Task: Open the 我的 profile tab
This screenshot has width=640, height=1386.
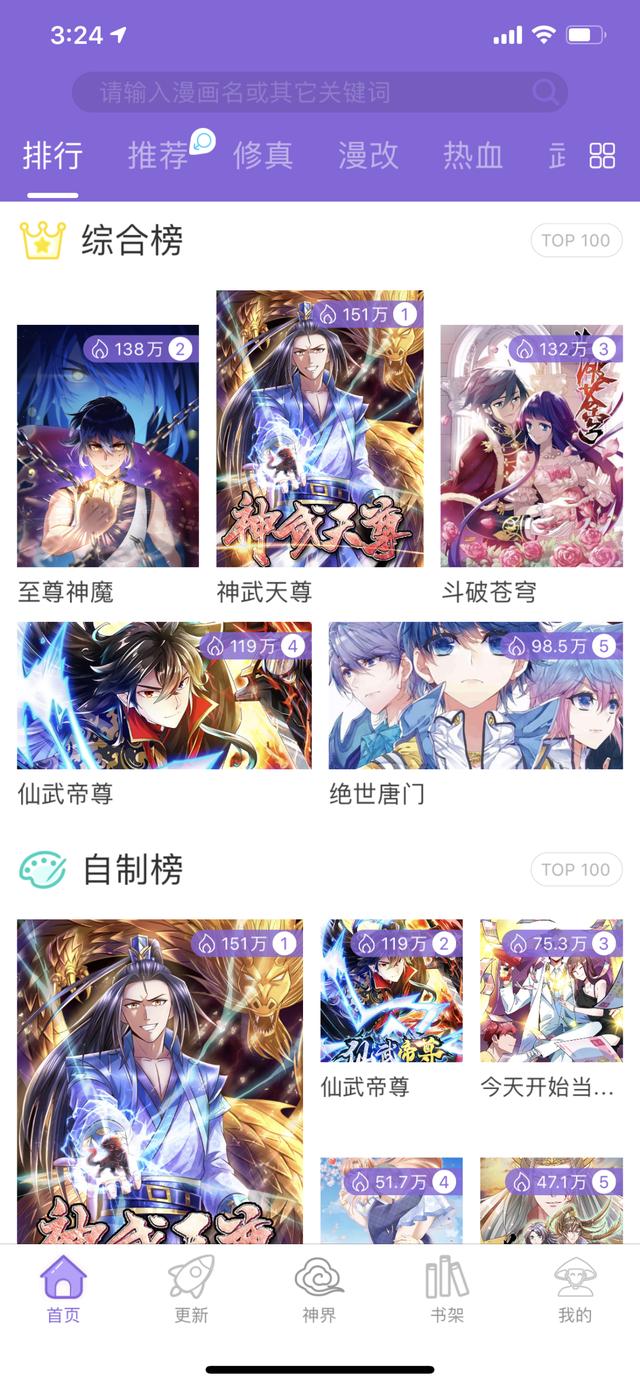Action: click(x=575, y=1291)
